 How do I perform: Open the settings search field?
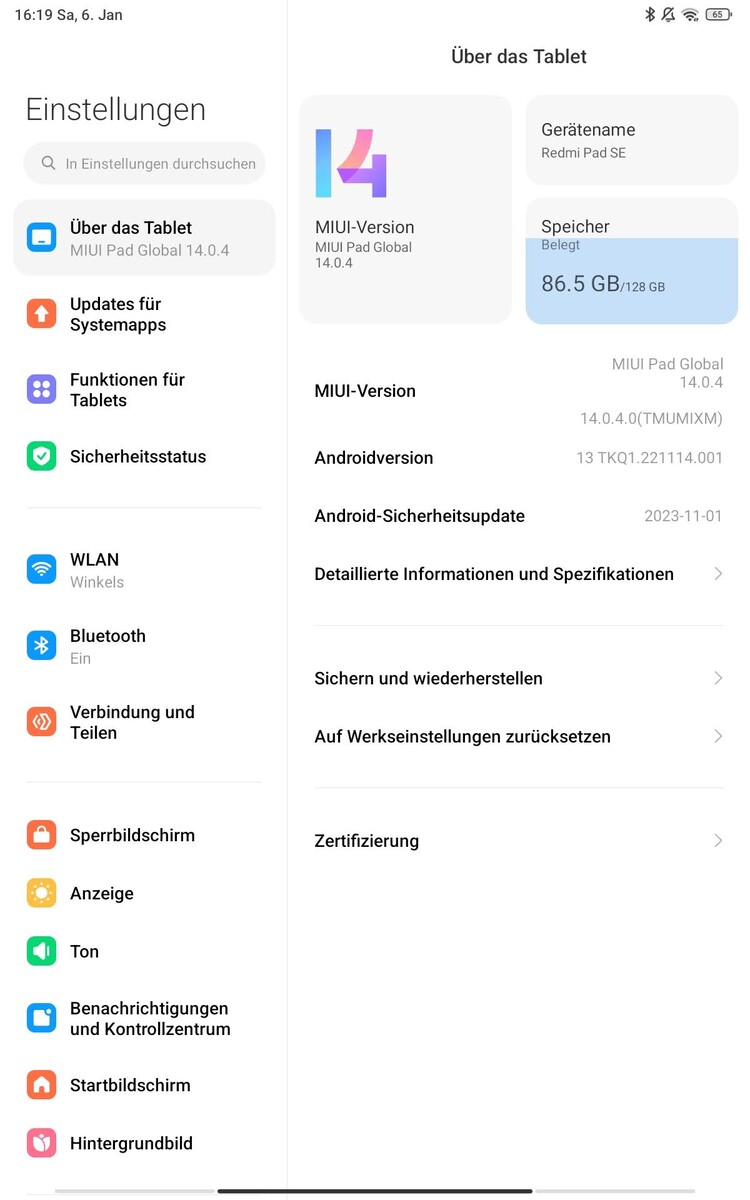coord(145,163)
